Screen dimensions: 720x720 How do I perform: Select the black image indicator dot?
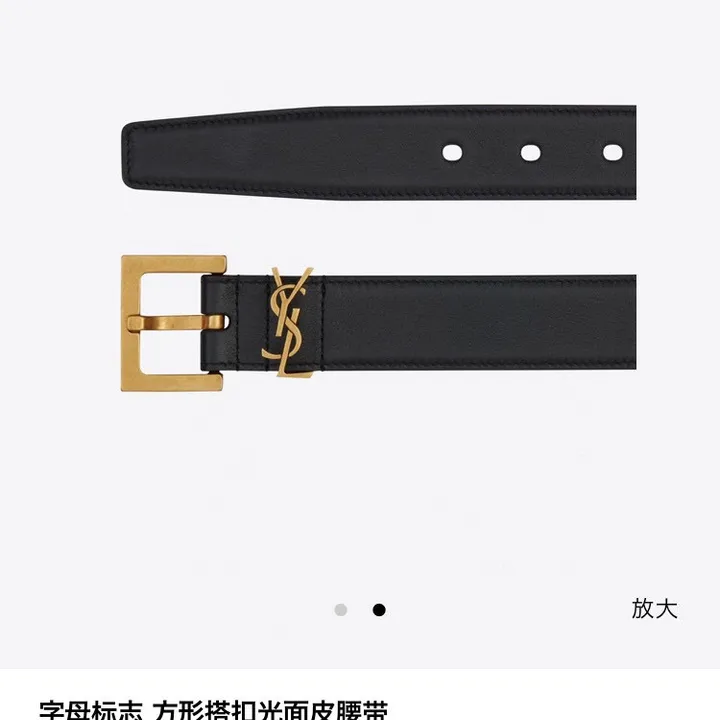379,610
